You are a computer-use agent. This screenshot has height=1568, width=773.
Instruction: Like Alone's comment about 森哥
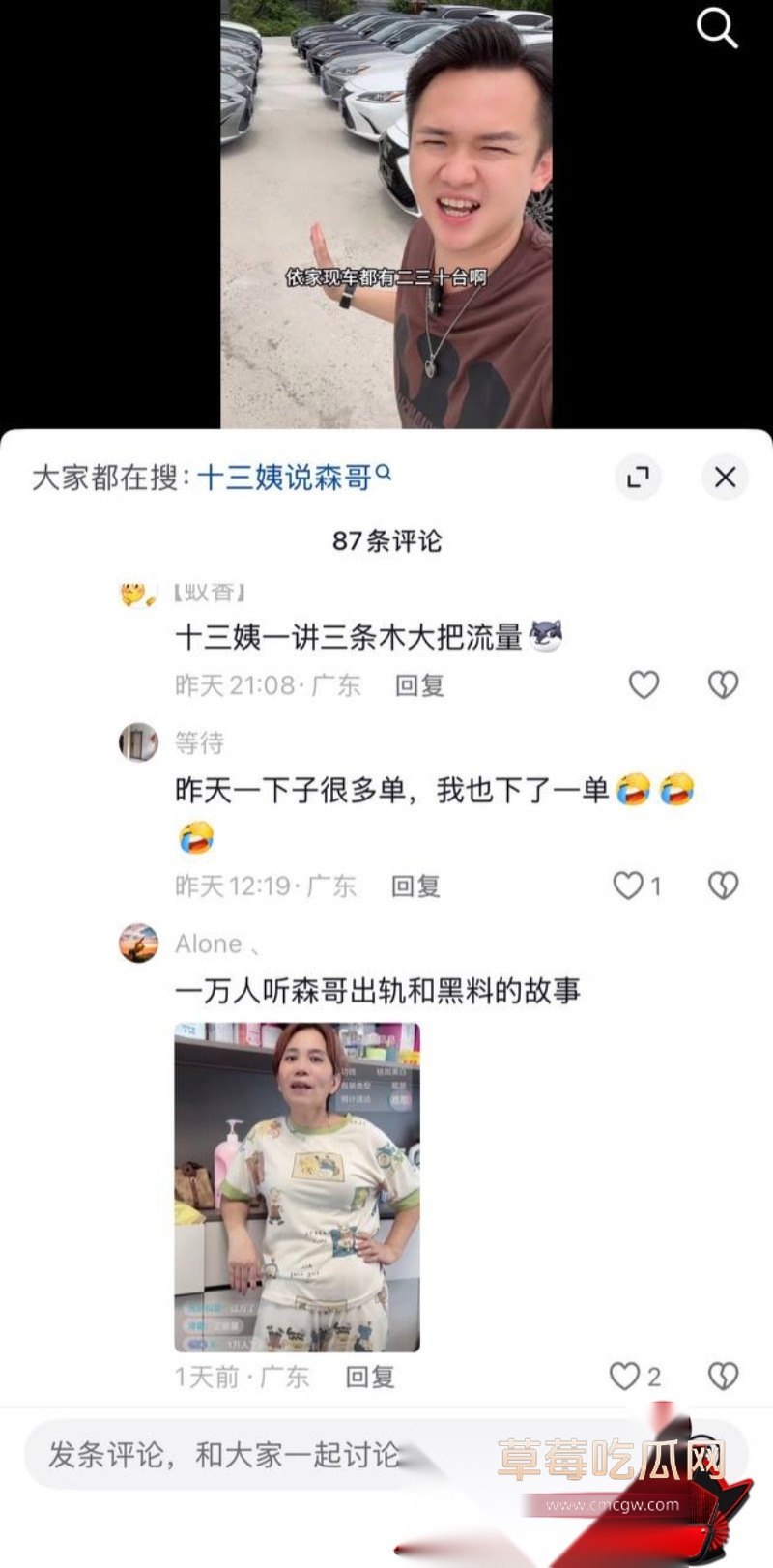click(635, 1376)
